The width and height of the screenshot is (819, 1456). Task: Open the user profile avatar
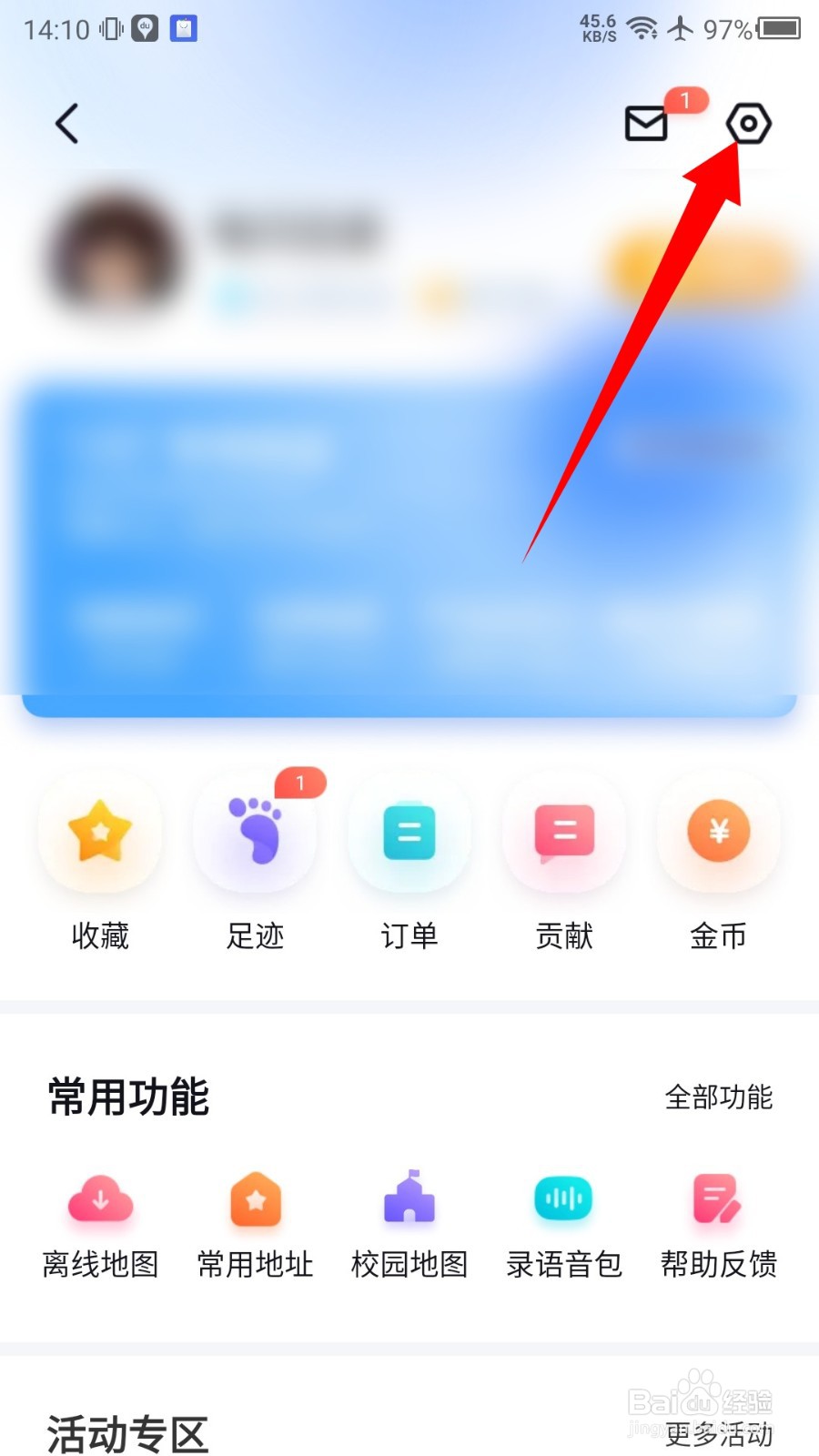109,250
